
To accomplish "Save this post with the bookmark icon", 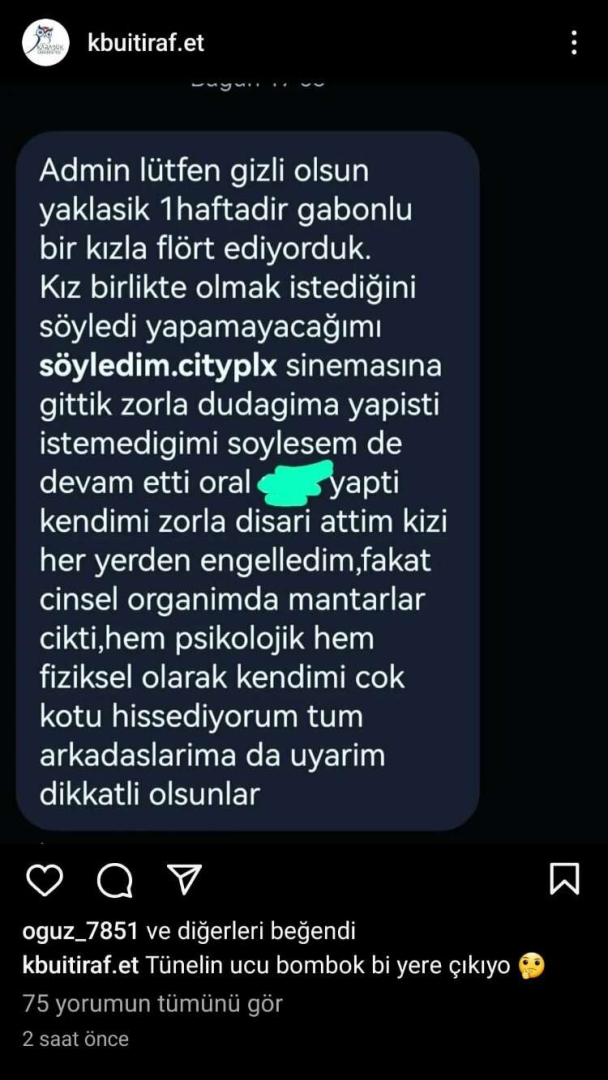I will coord(564,880).
